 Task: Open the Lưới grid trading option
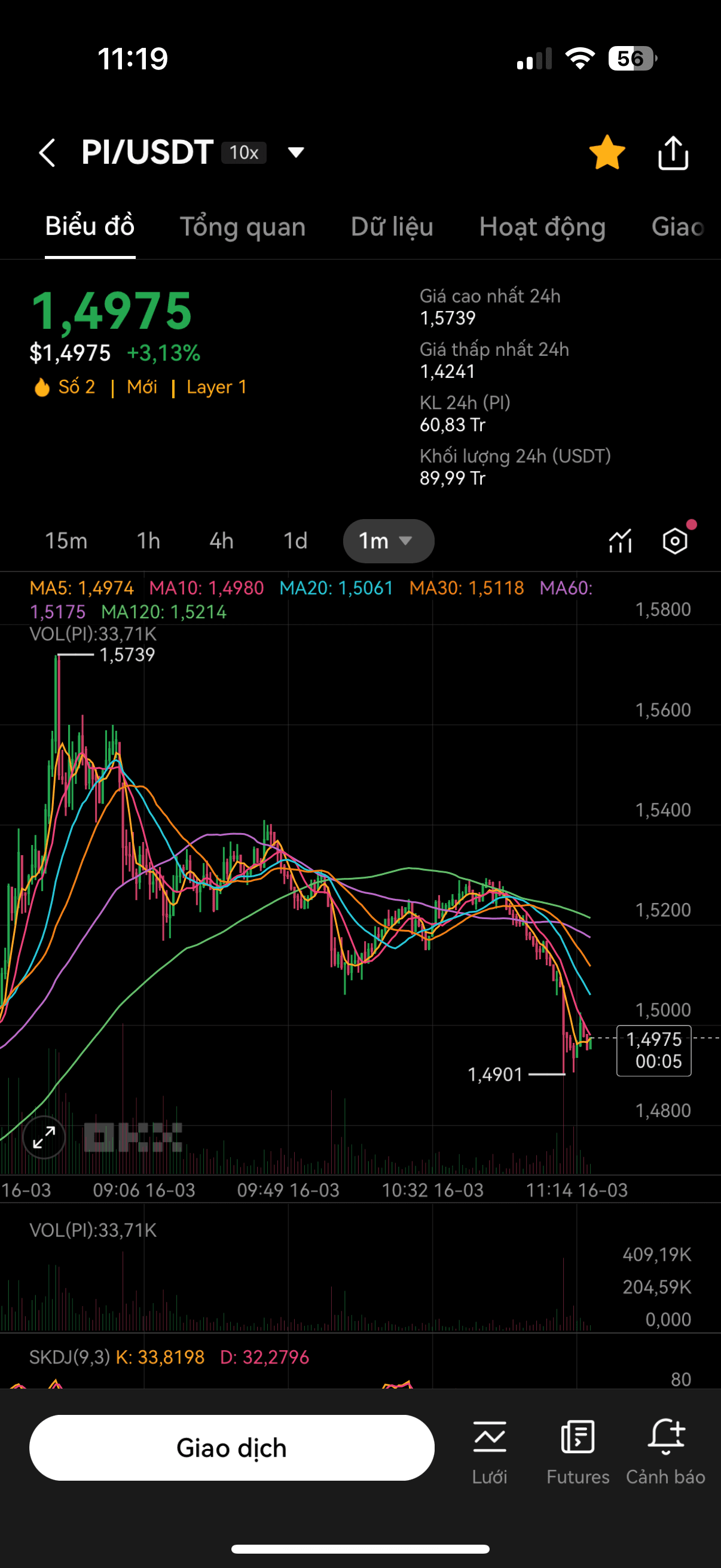489,1452
